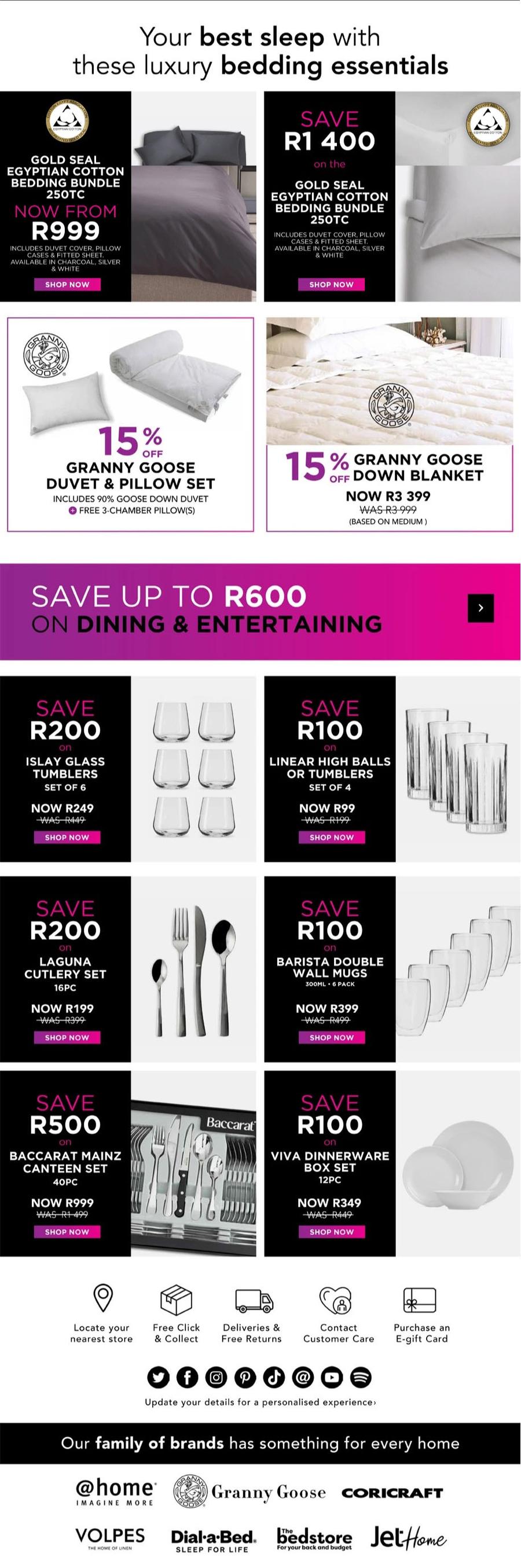Open the dining & entertaining banner arrow
This screenshot has height=1568, width=521.
(x=481, y=608)
